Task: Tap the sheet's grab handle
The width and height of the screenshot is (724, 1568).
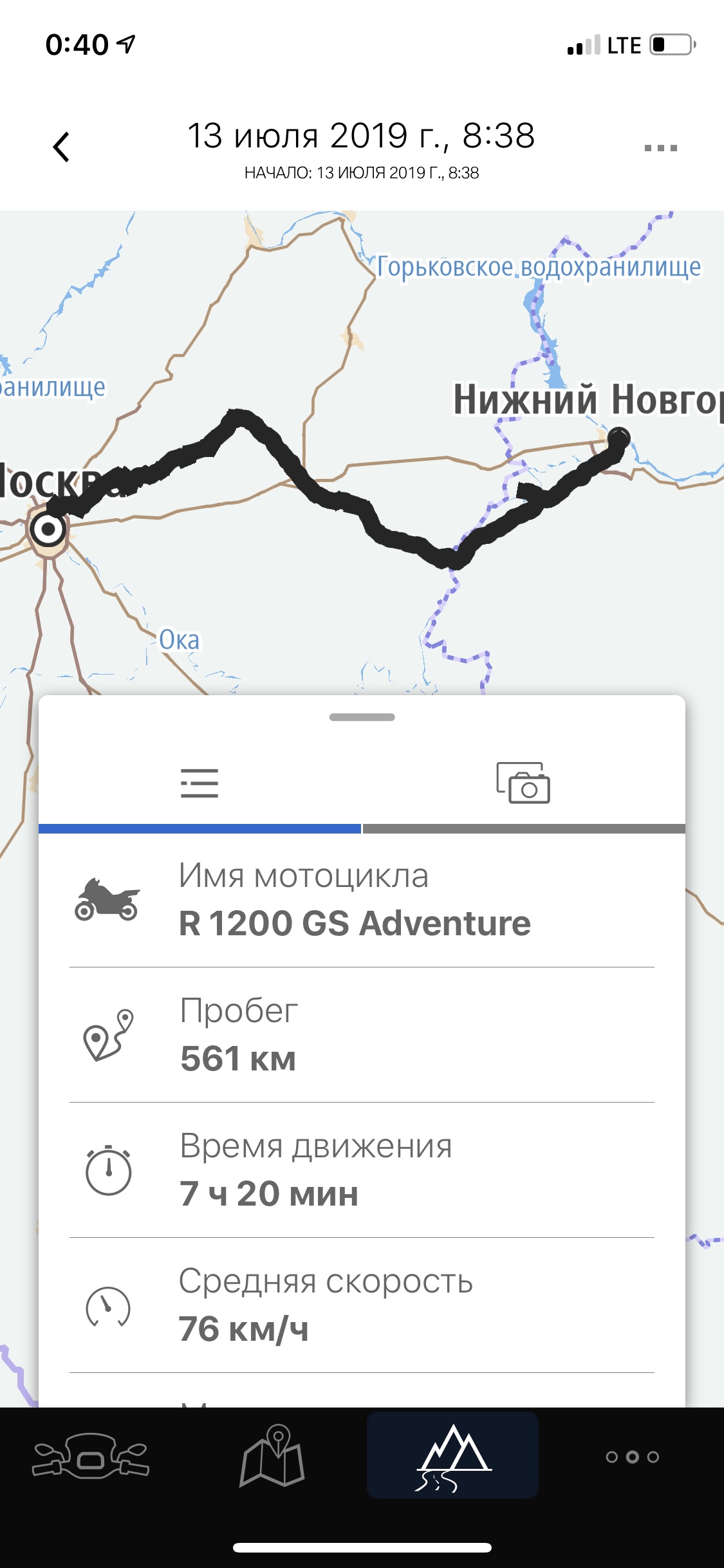Action: (362, 717)
